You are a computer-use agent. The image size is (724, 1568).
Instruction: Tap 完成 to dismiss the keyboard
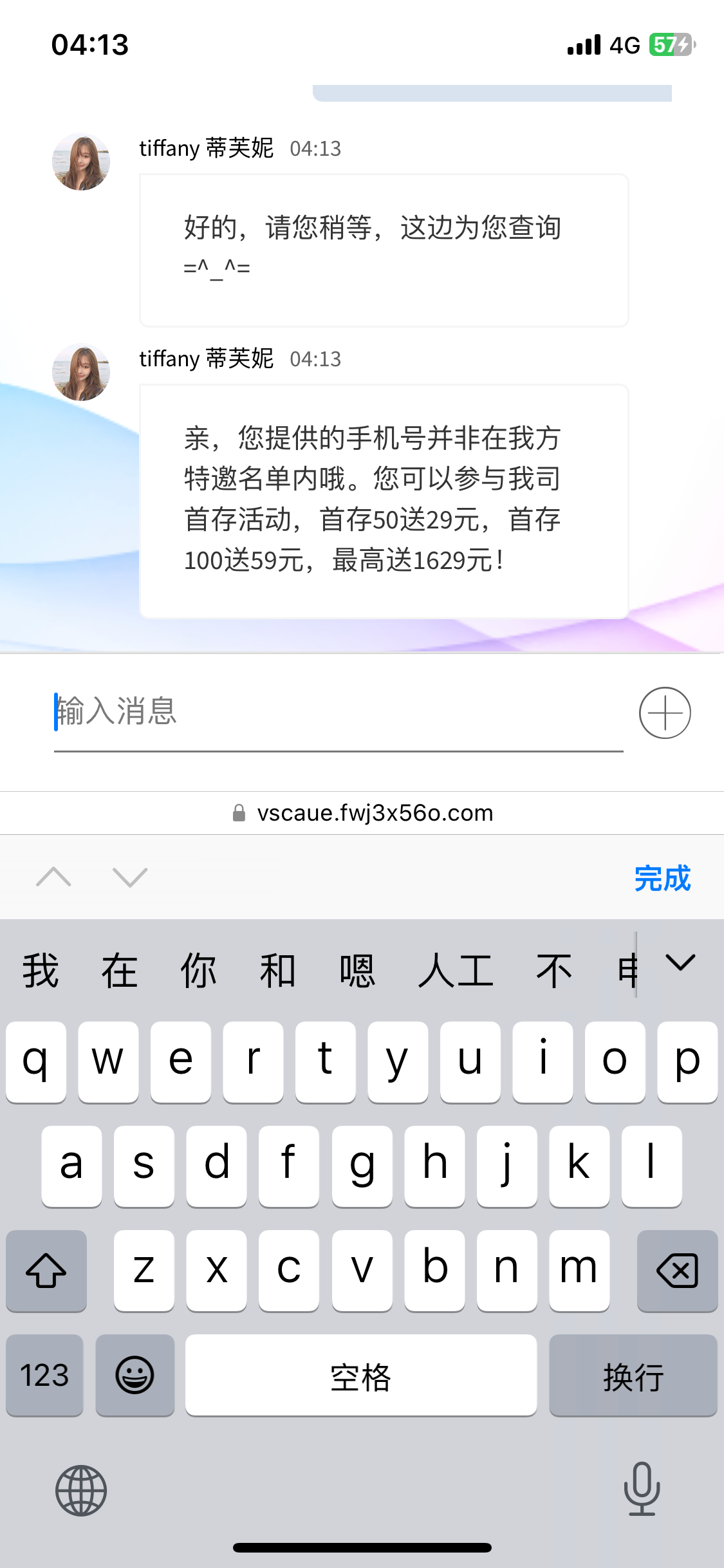pyautogui.click(x=662, y=878)
